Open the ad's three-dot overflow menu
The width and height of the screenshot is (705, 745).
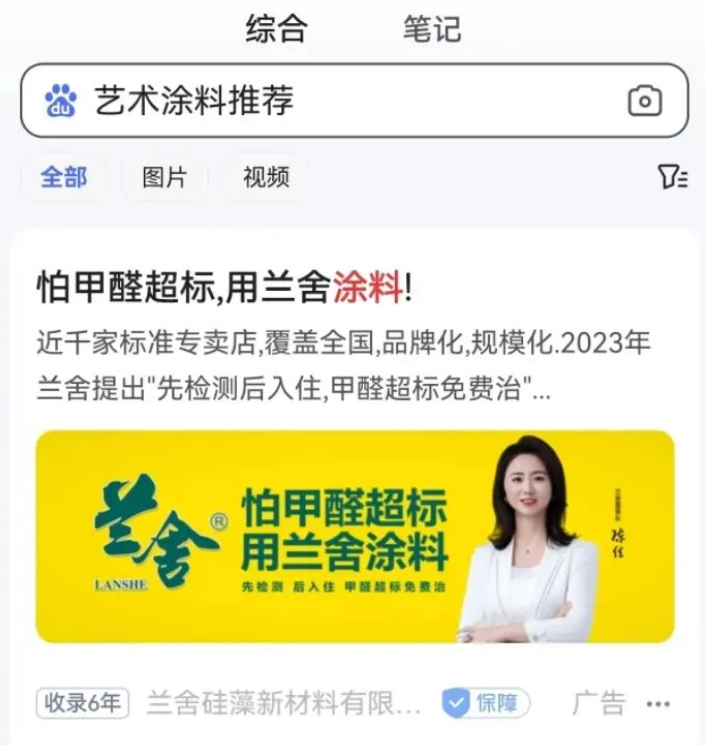[658, 704]
